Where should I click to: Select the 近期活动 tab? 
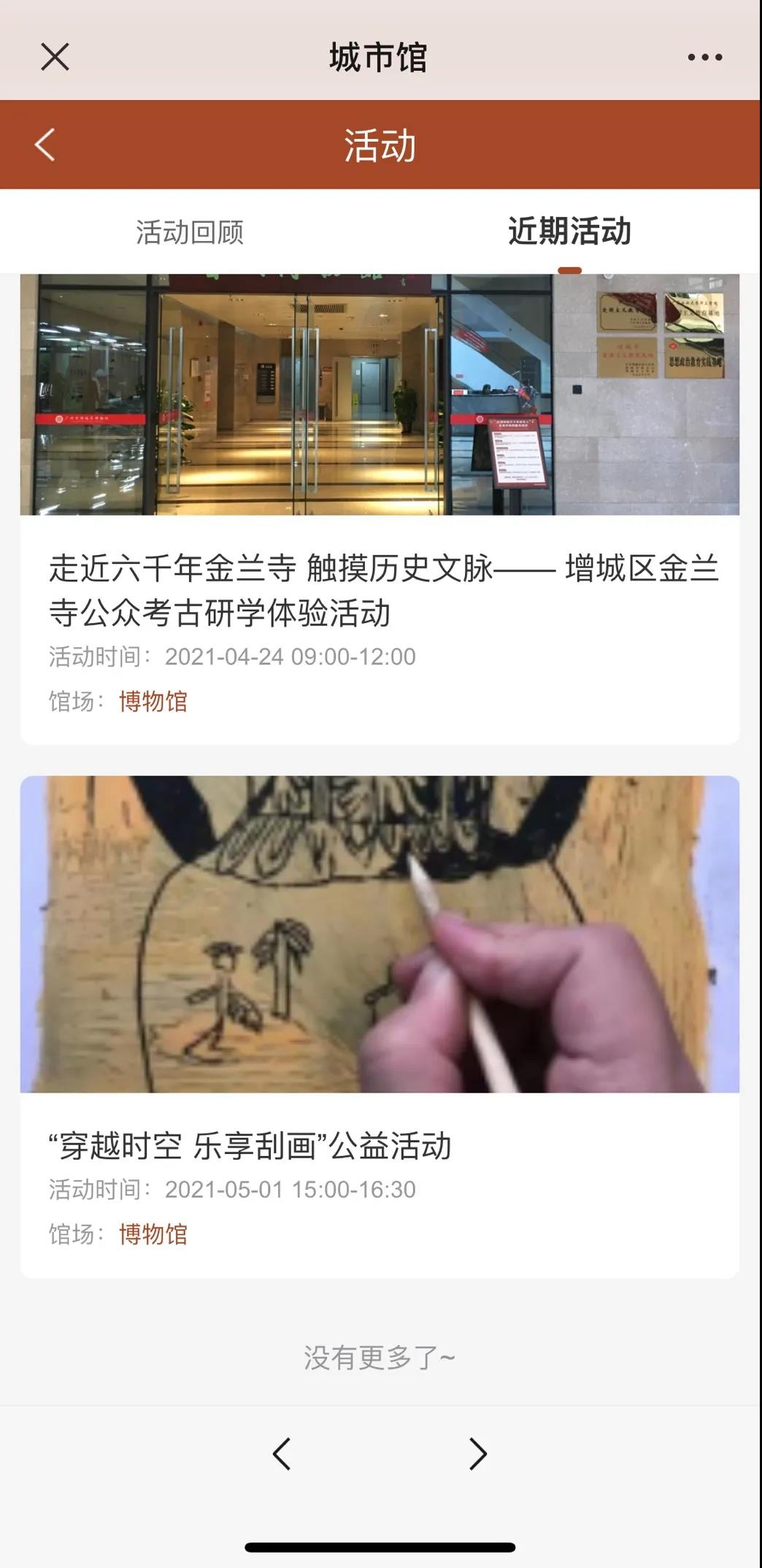[569, 232]
